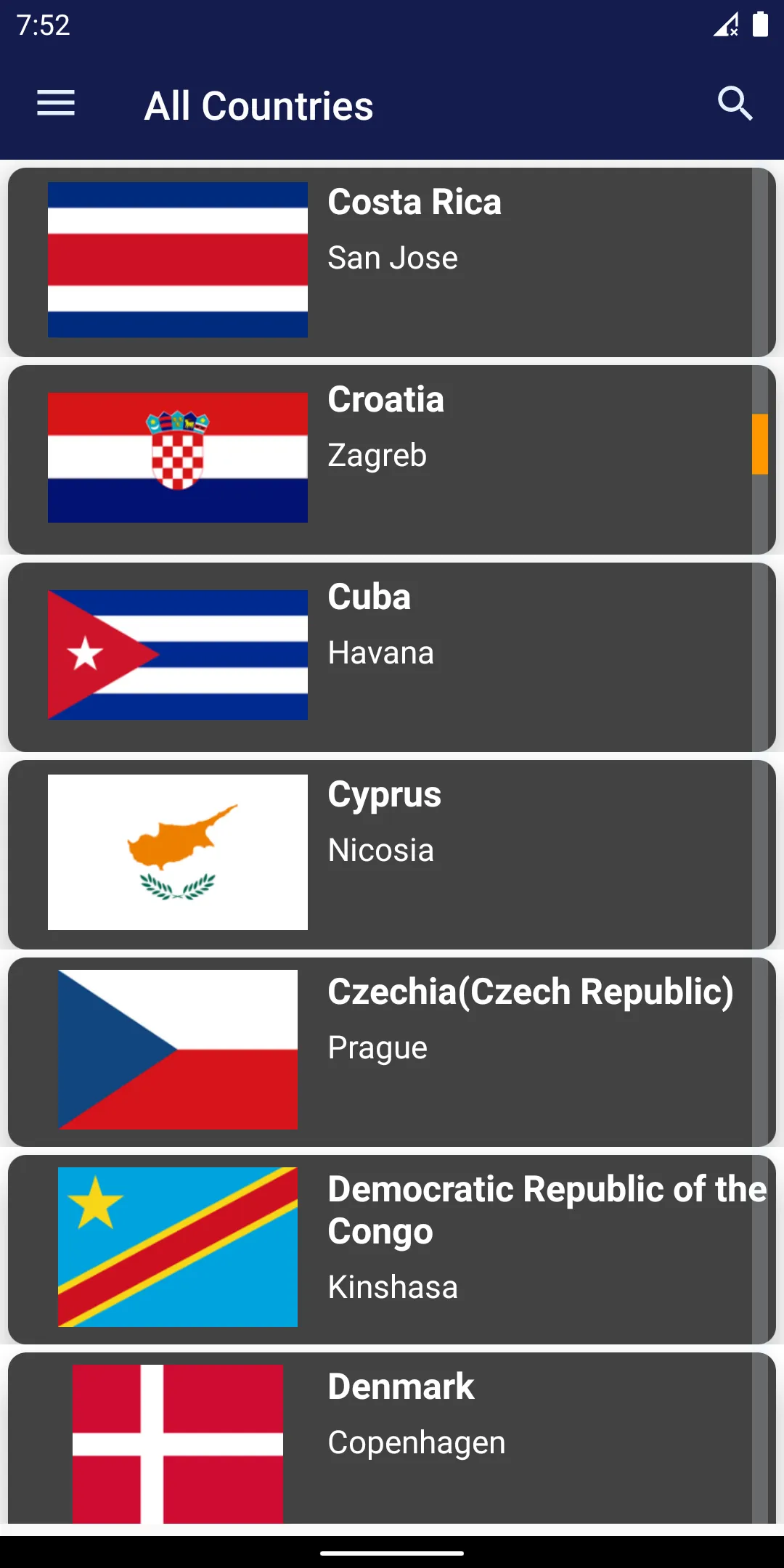The image size is (784, 1568).
Task: Tap the battery indicator in status bar
Action: pos(761,25)
